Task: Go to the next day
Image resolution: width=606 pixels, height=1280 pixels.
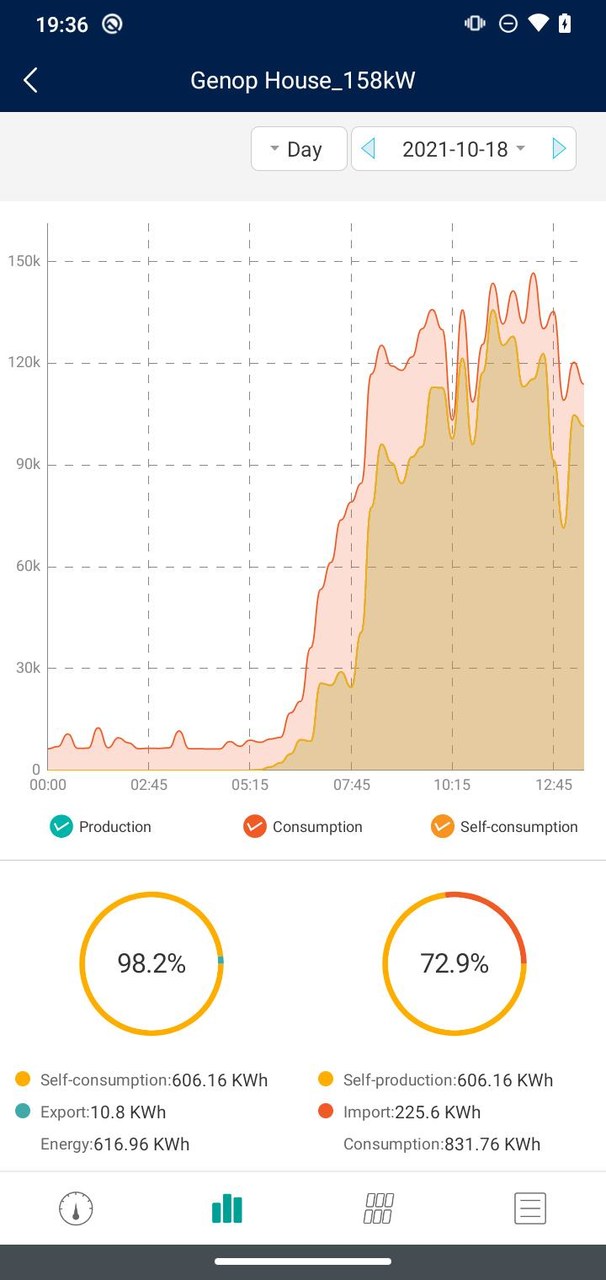Action: pyautogui.click(x=559, y=149)
